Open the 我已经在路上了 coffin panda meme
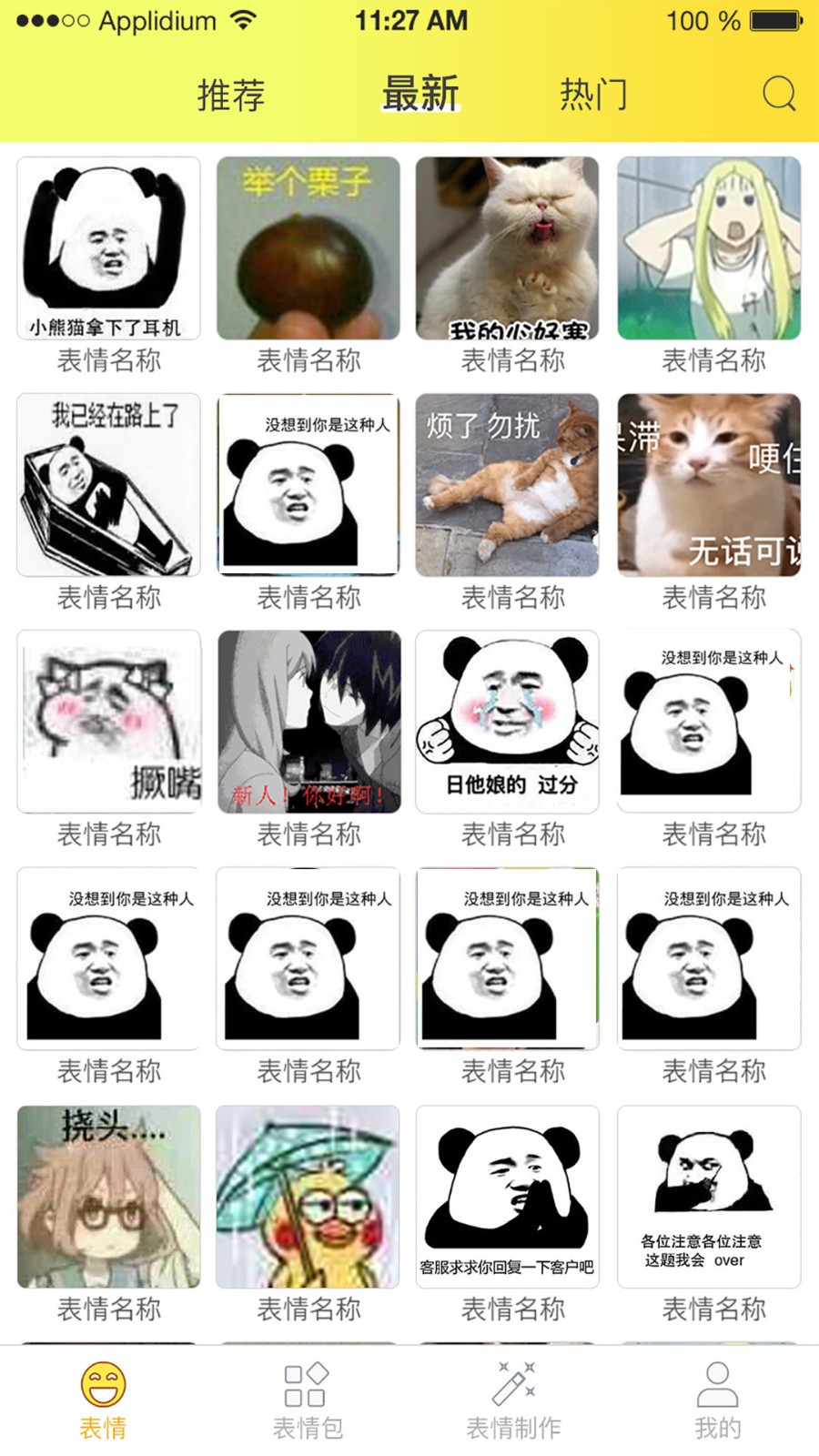The width and height of the screenshot is (819, 1456). coord(108,484)
